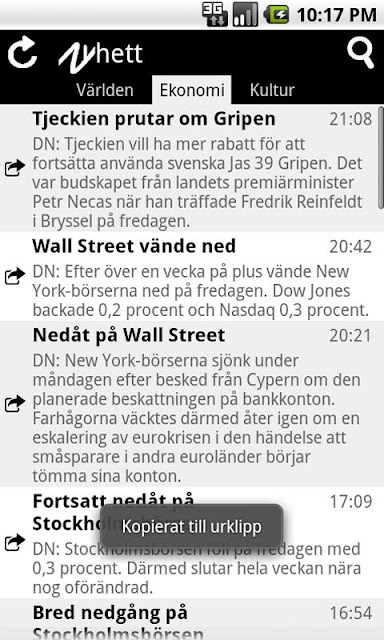
Task: Tap the refresh icon
Action: coord(22,52)
